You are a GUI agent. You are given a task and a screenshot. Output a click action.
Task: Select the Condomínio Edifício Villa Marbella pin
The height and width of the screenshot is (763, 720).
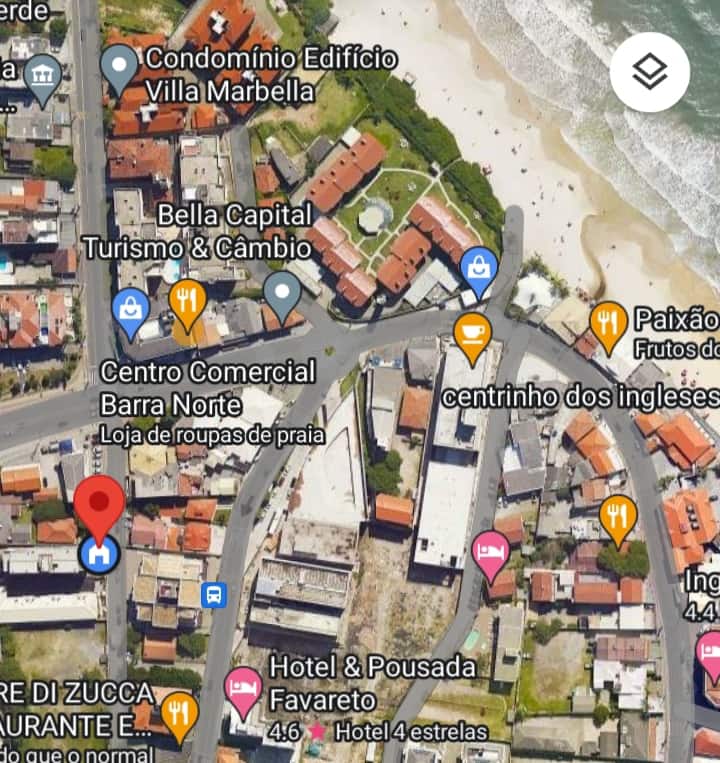[x=119, y=68]
